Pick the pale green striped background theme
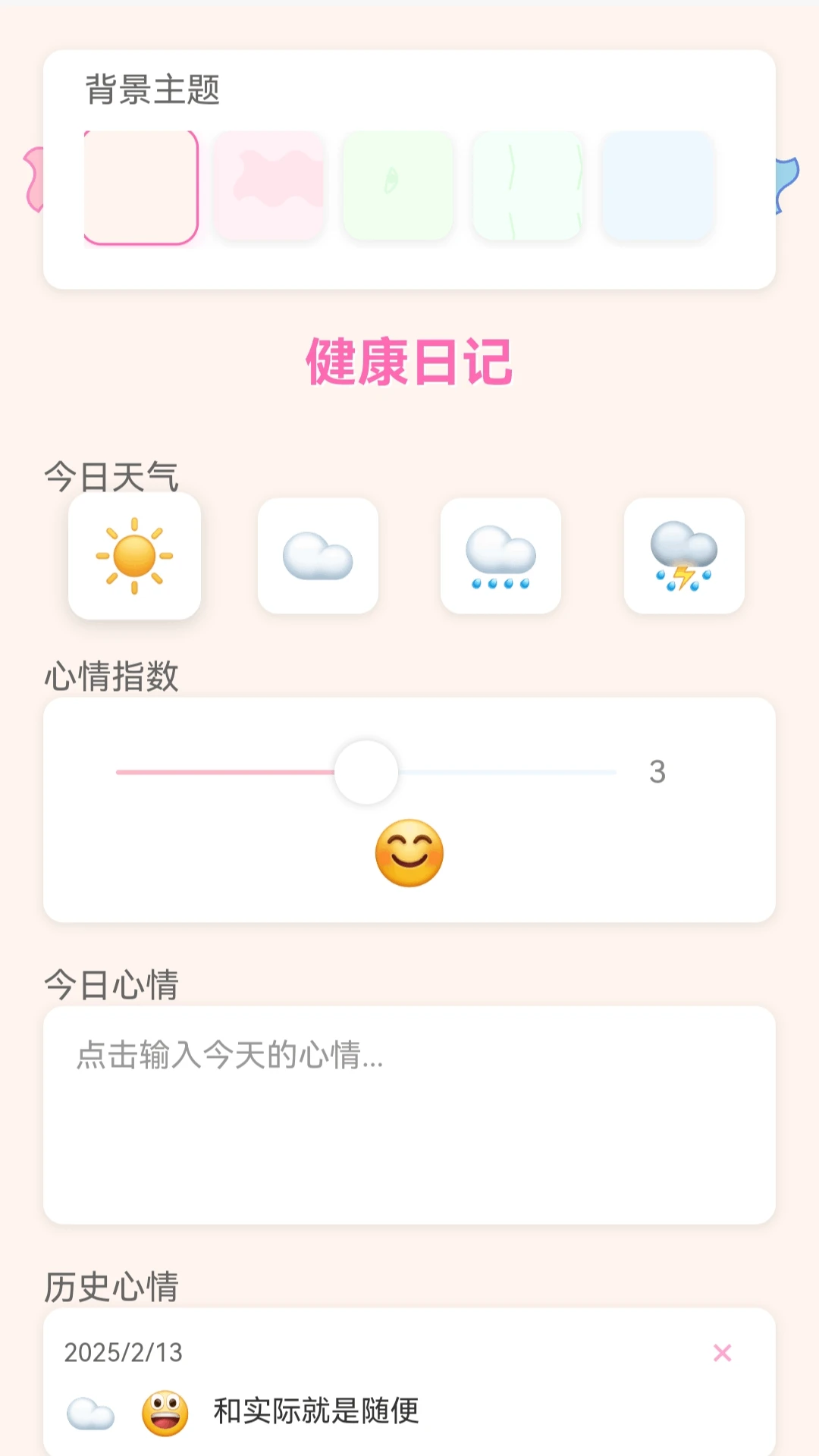Viewport: 819px width, 1456px height. tap(527, 185)
